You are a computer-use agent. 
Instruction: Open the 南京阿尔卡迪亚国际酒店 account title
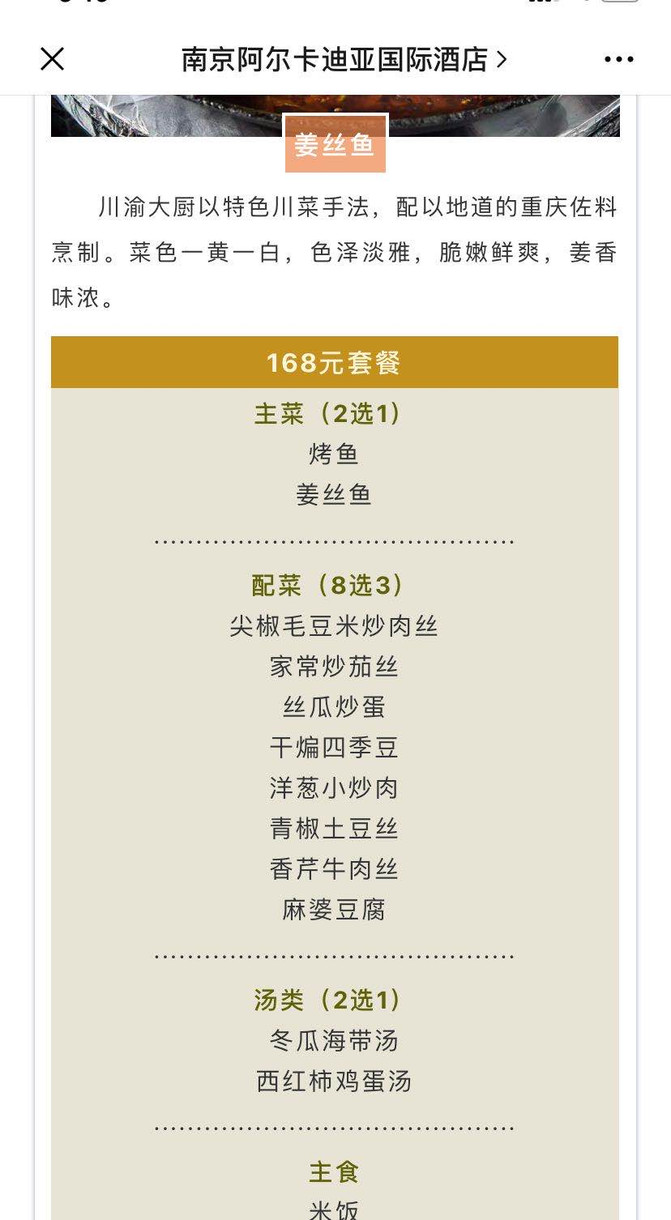[x=344, y=59]
